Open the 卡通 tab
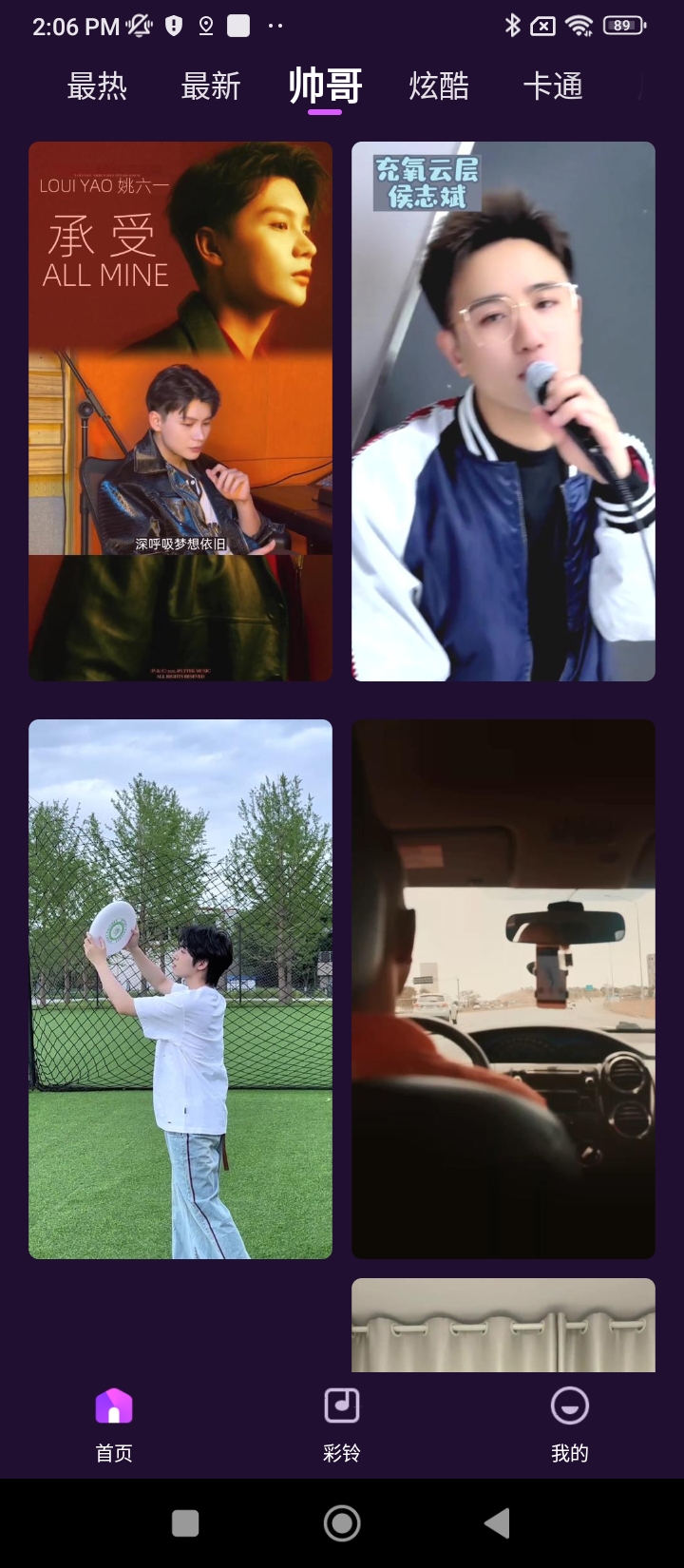Screen dimensions: 684x1568 [x=553, y=87]
